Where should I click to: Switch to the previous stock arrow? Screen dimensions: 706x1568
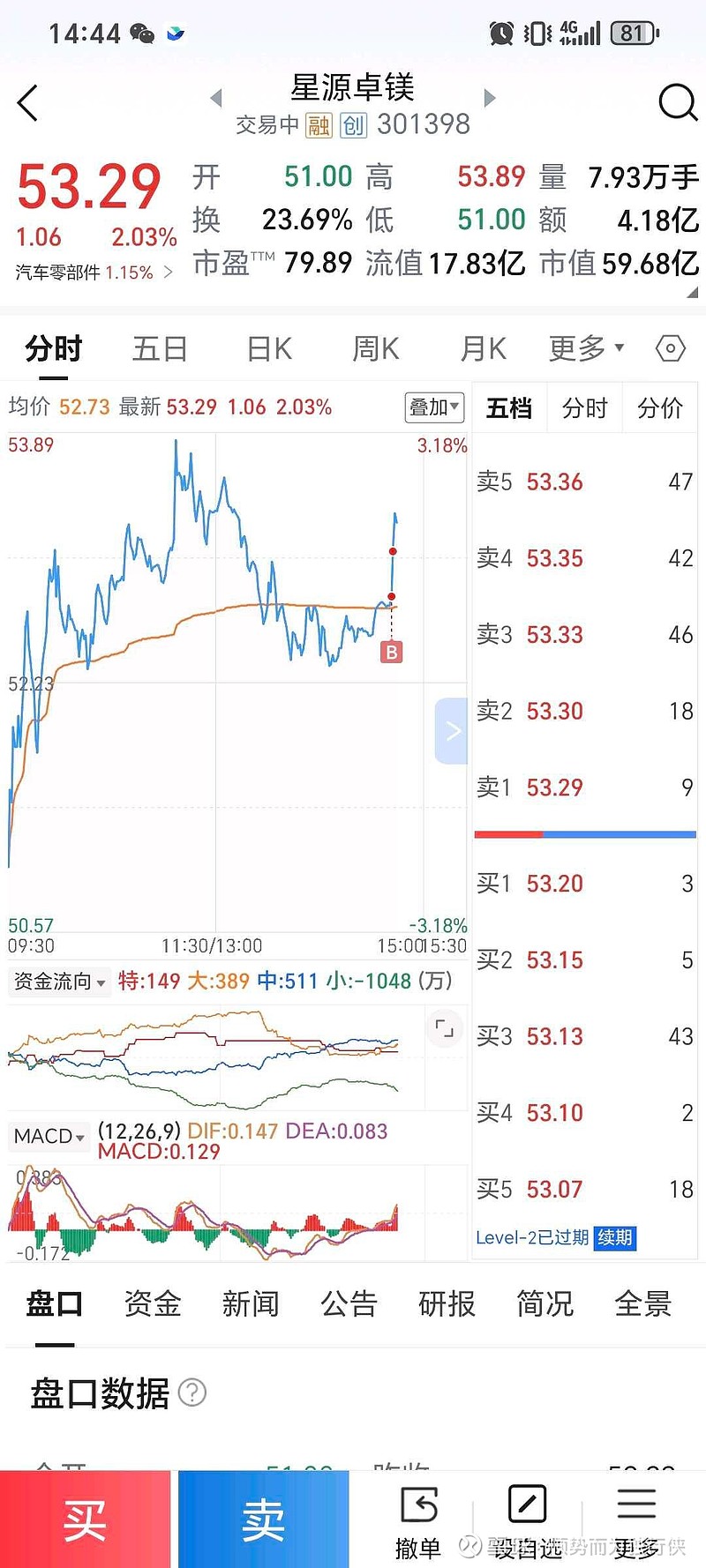pos(216,97)
